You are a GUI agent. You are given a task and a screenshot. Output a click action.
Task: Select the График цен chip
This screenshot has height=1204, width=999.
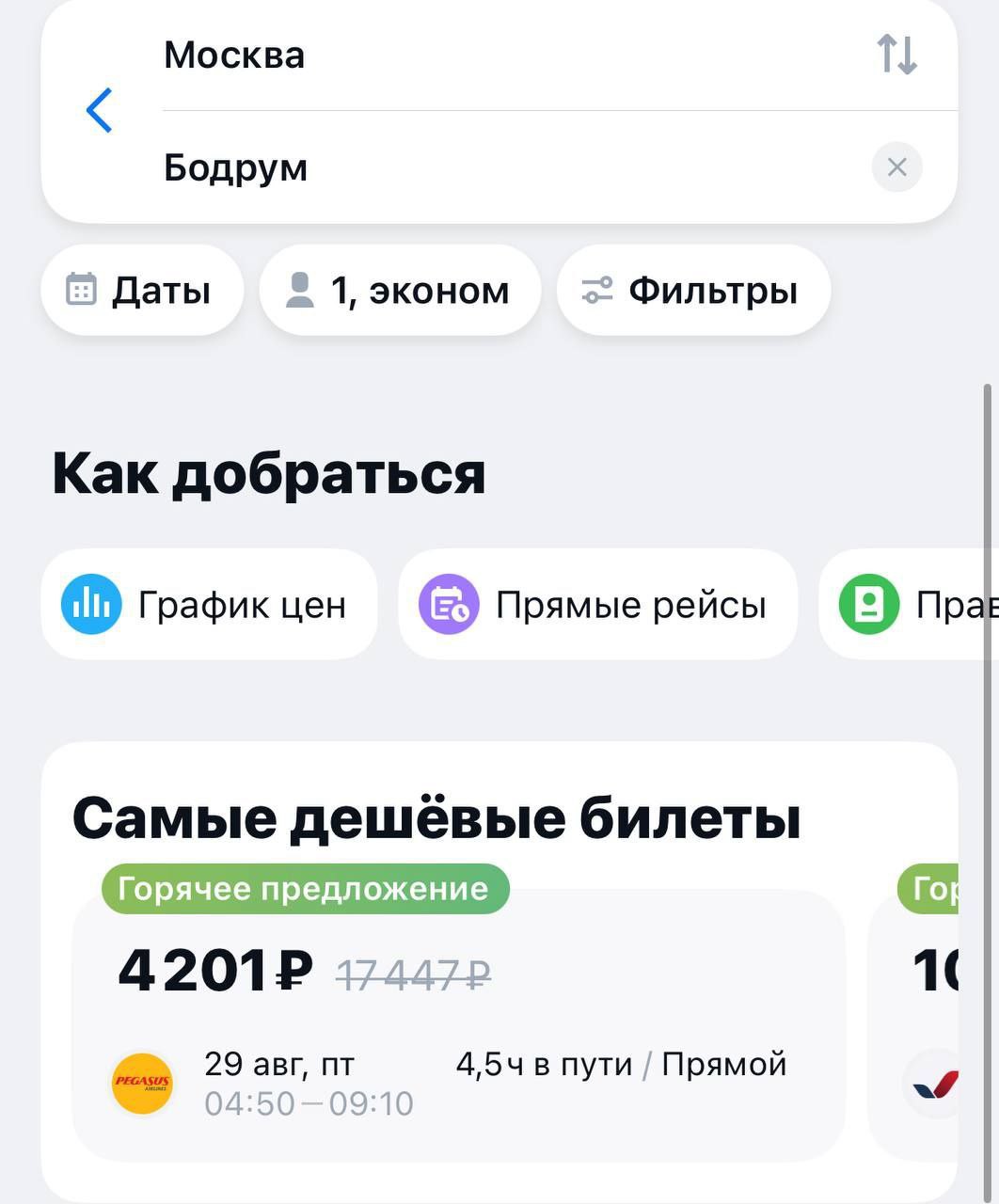click(209, 605)
